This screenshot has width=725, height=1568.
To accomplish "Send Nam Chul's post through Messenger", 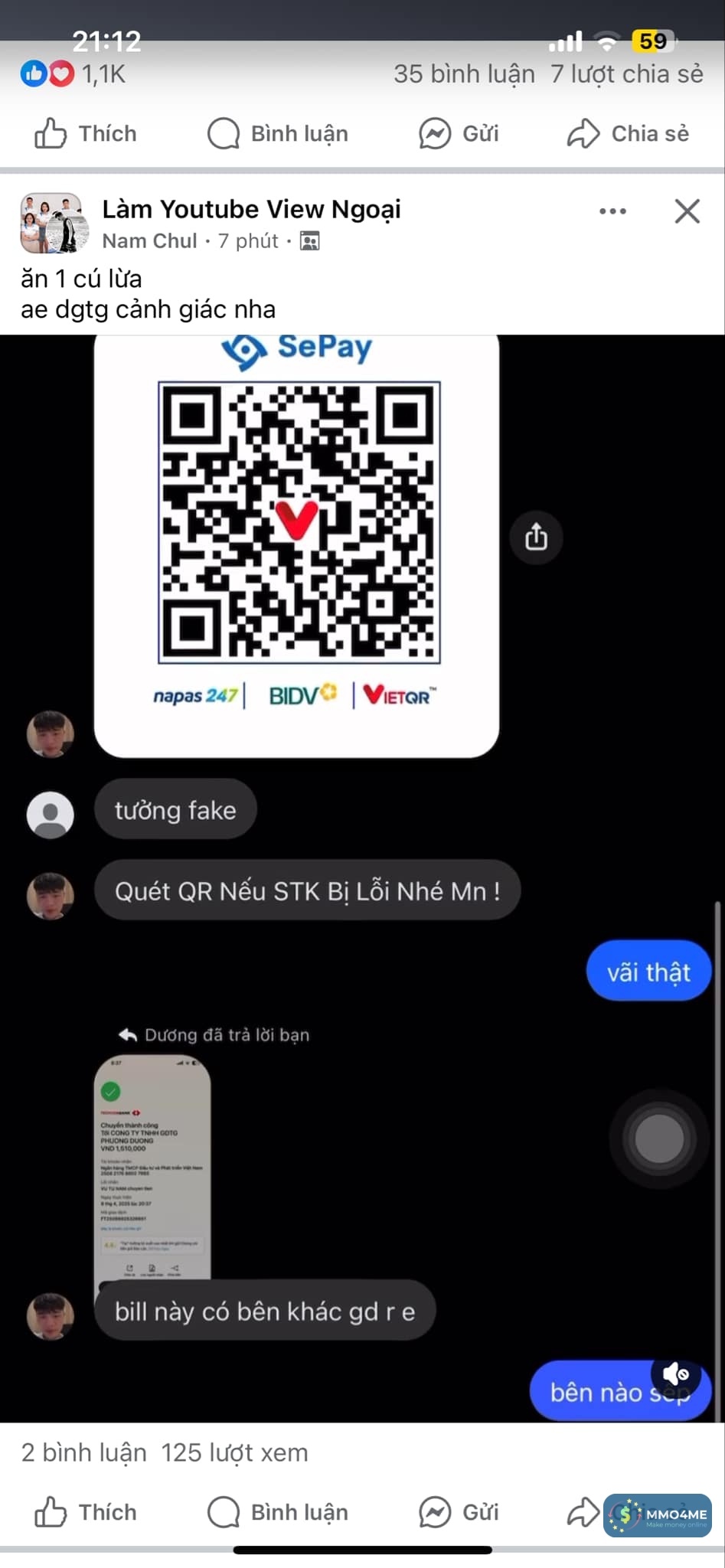I will click(459, 1512).
